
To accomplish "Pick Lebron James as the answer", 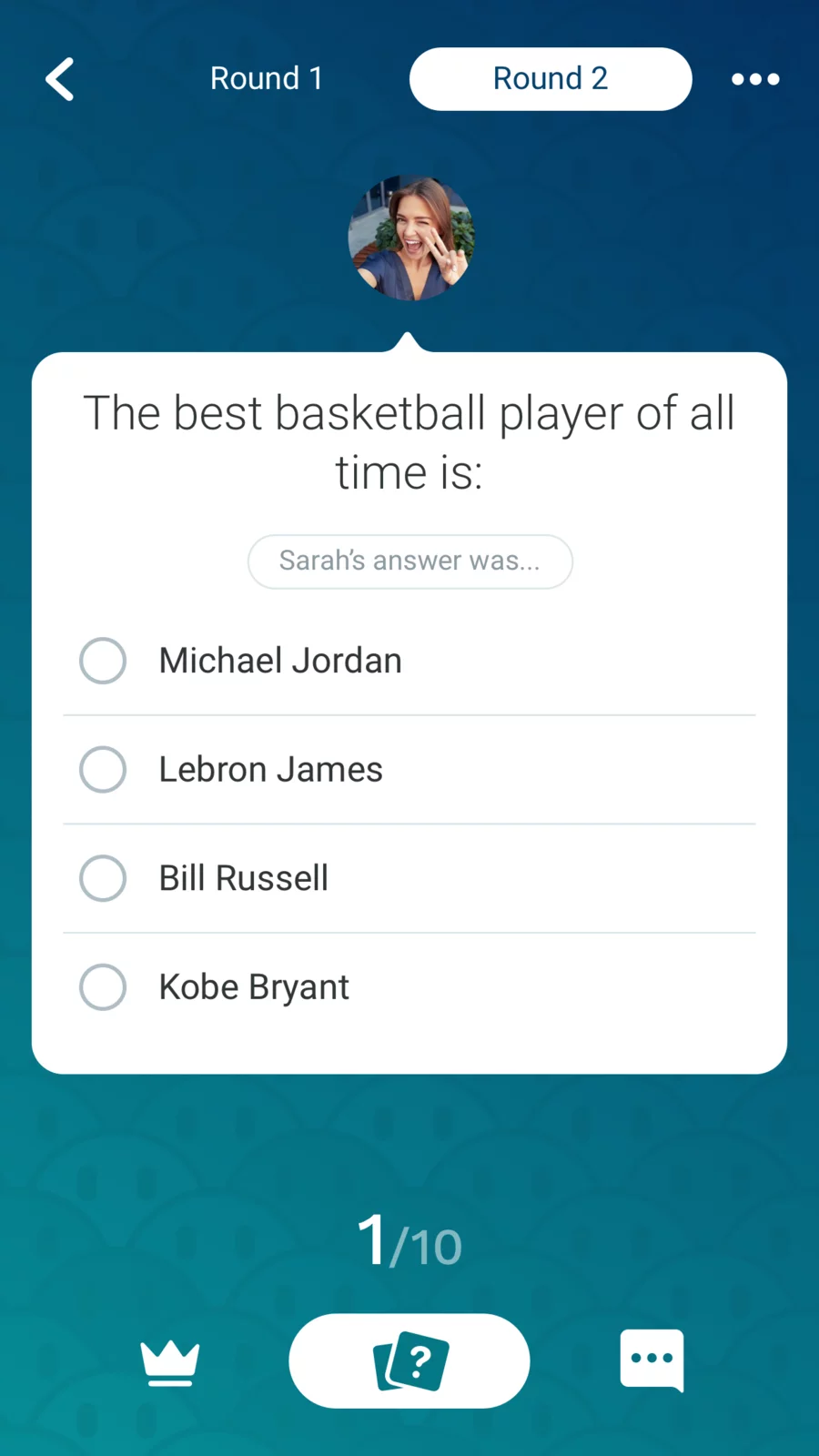I will pos(409,770).
